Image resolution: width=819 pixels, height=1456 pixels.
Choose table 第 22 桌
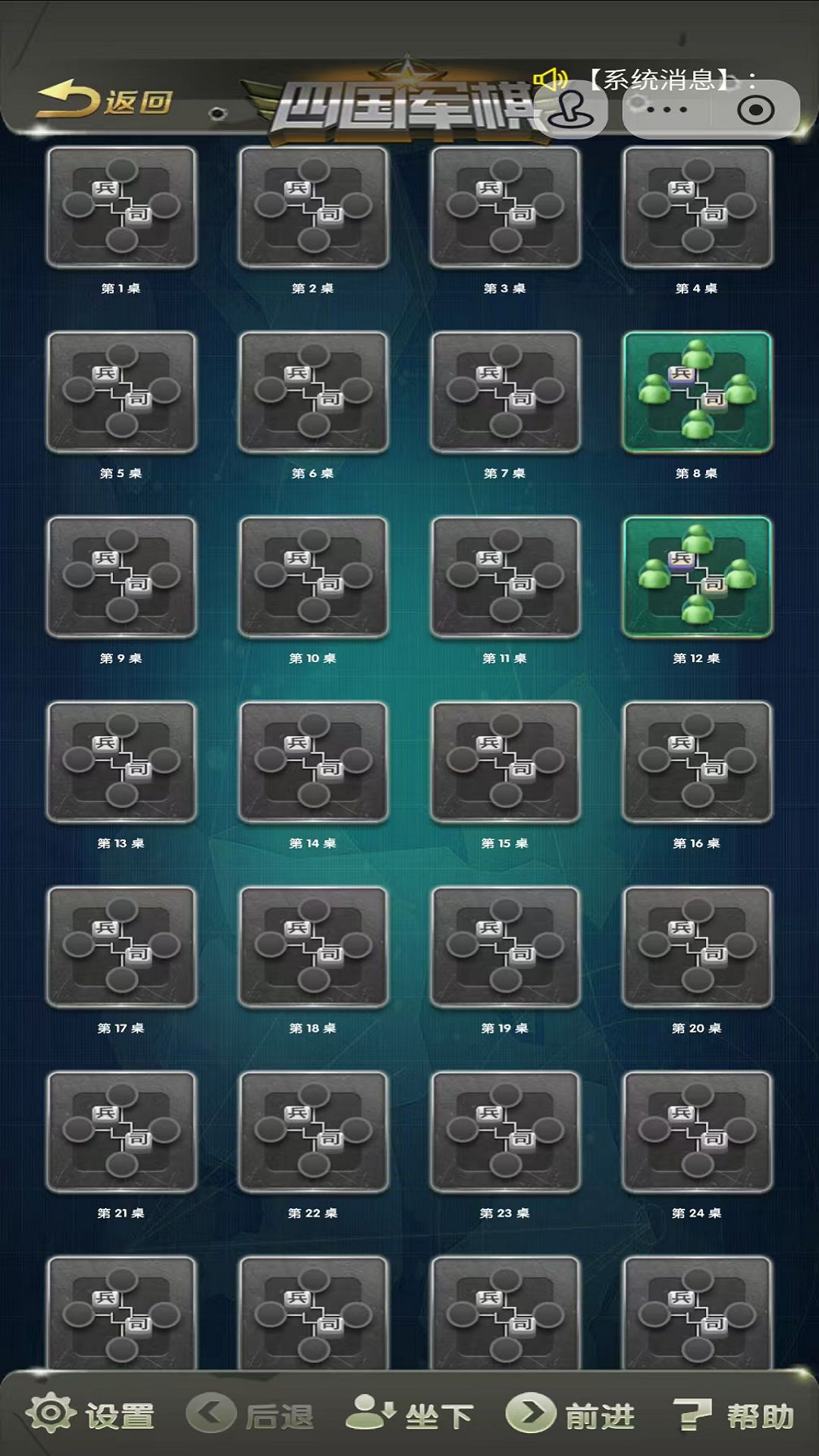click(x=313, y=1132)
